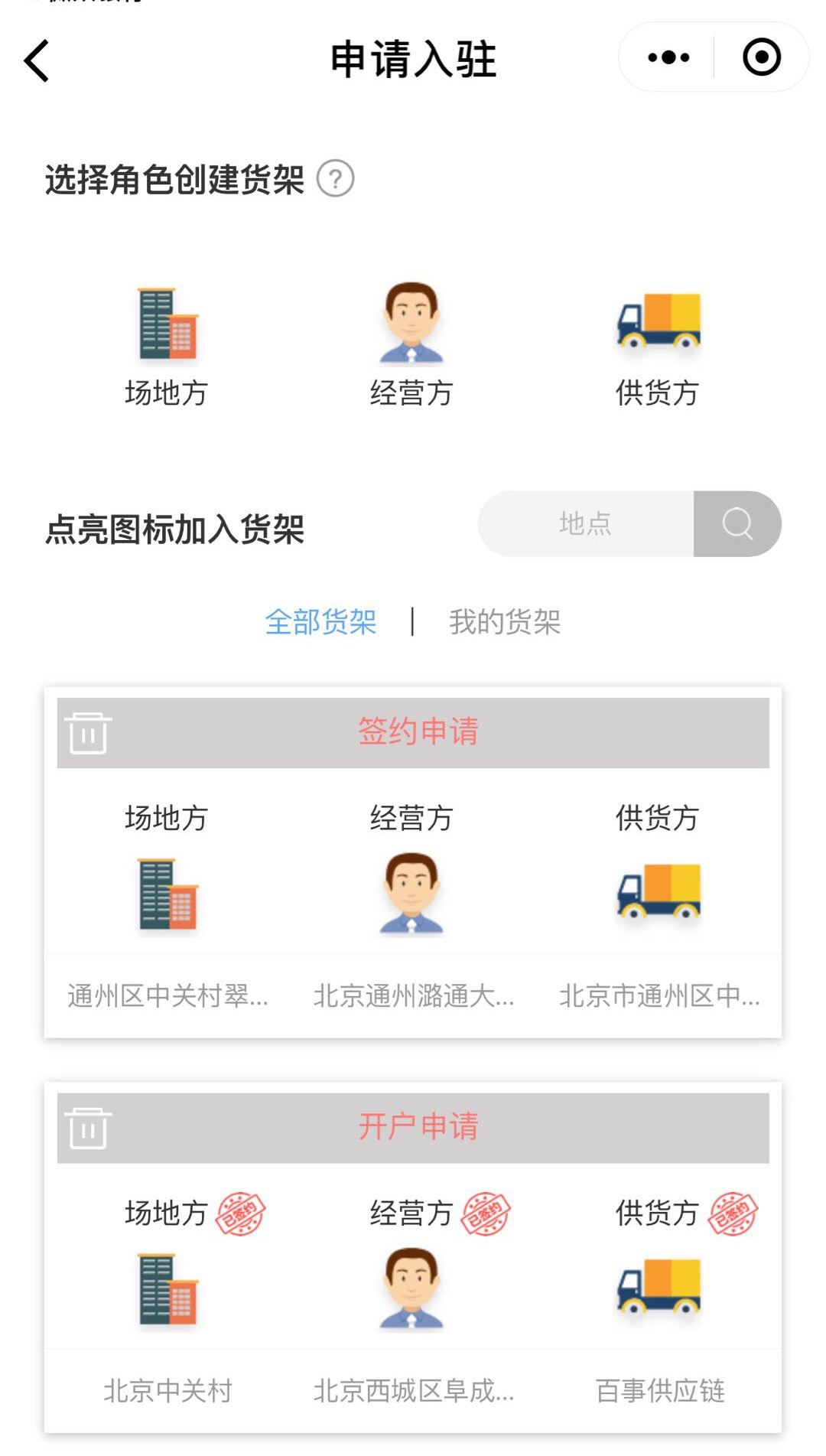
Task: Delete the 签约申请 shelf with its trash icon
Action: [88, 733]
